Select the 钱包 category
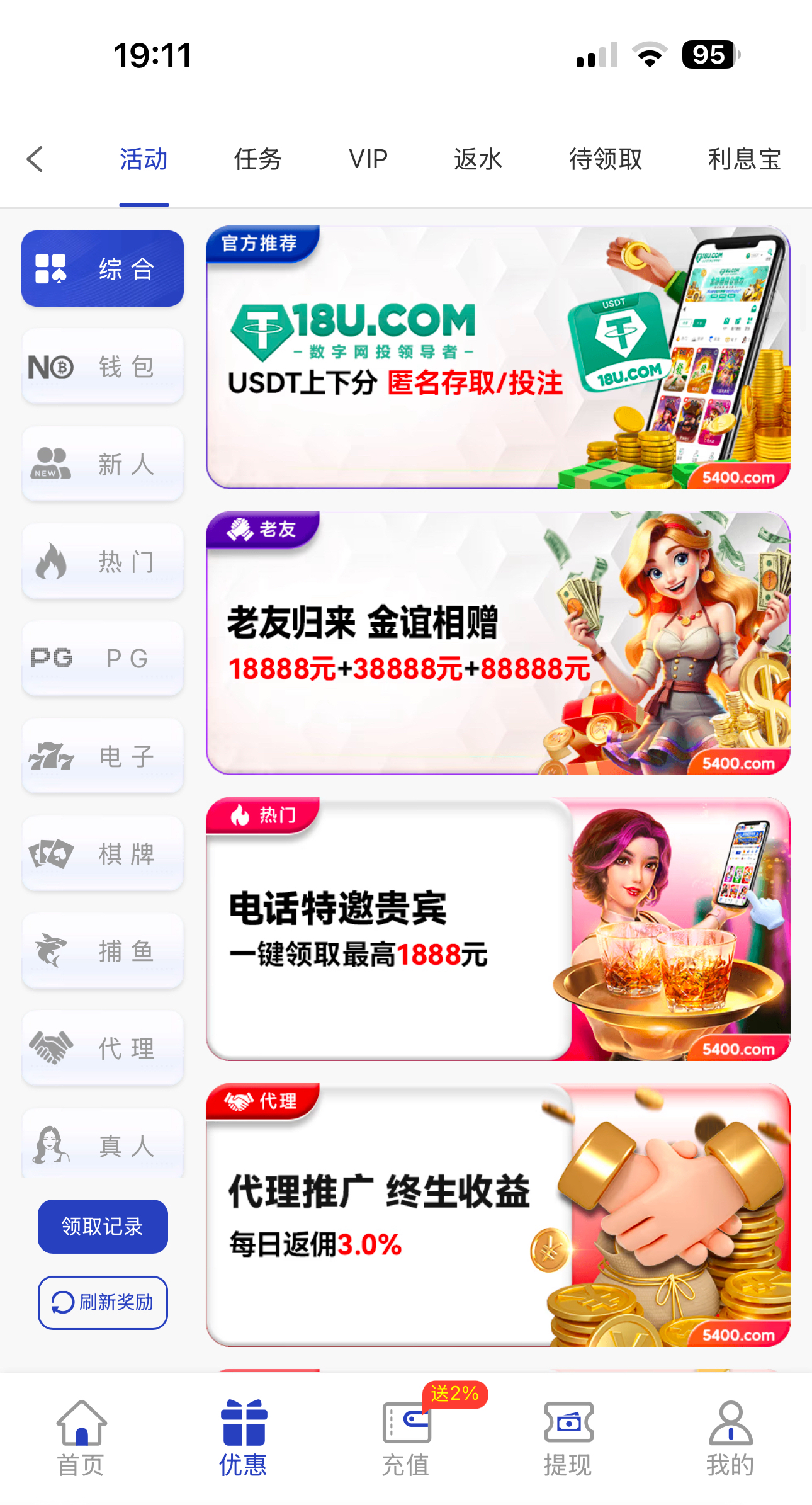Screen dimensions: 812x1505 (x=103, y=366)
